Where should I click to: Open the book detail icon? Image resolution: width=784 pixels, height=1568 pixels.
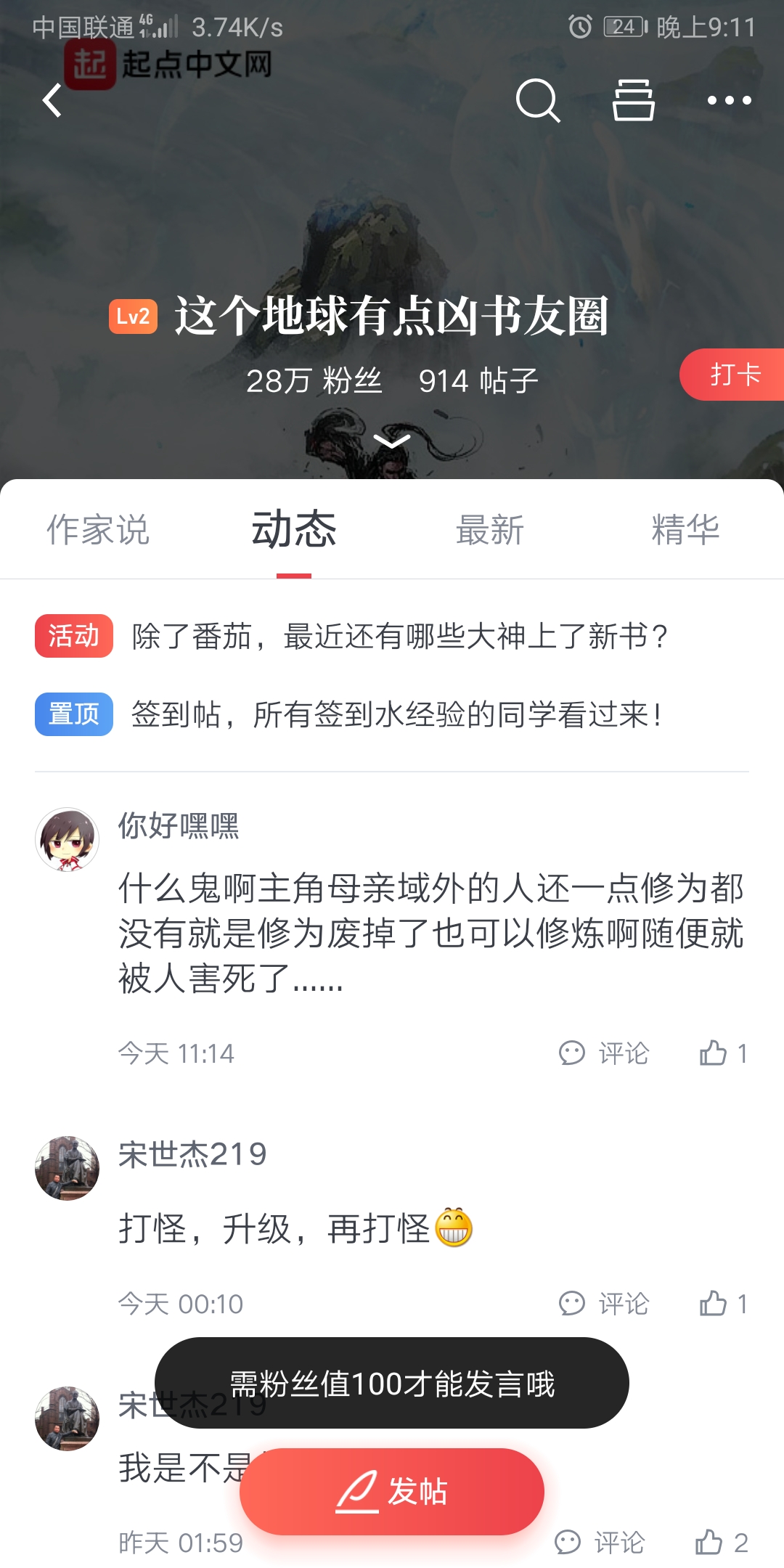tap(633, 100)
